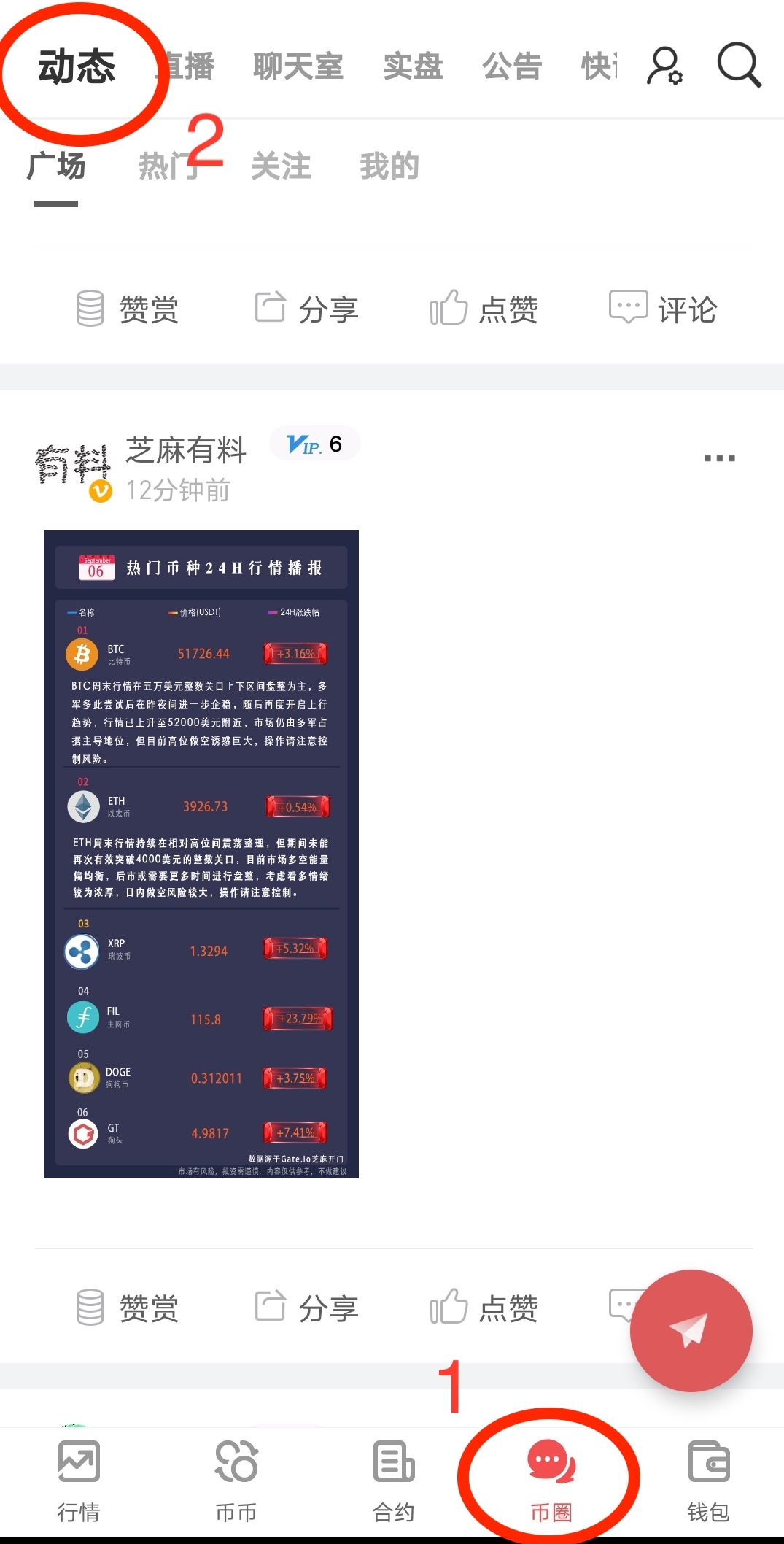Open the 热门币种24H行情播报 post image

pos(201,854)
